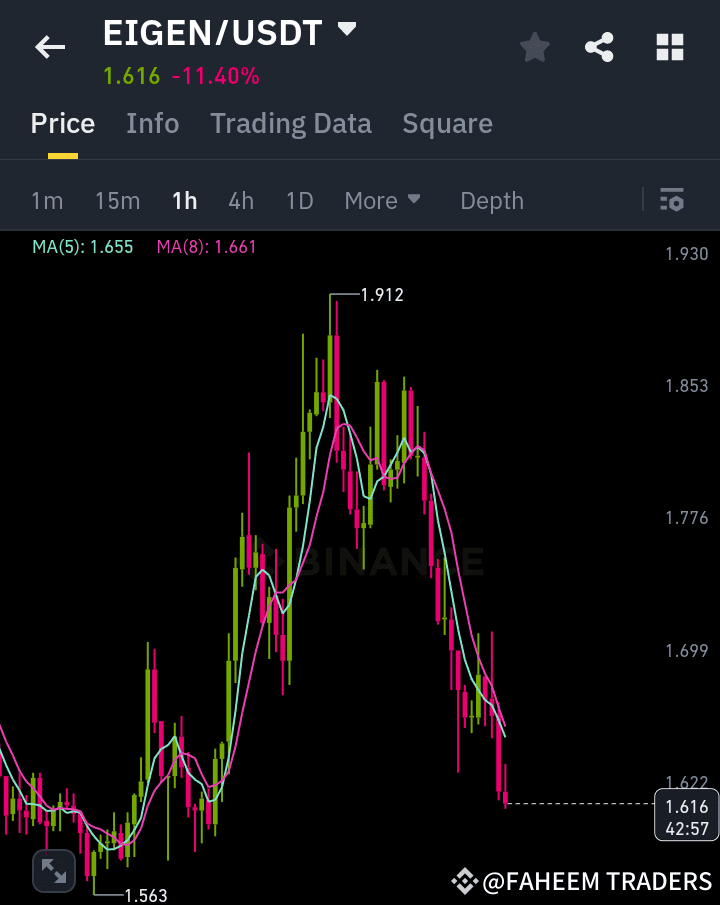720x905 pixels.
Task: Open the Depth view
Action: coord(491,200)
